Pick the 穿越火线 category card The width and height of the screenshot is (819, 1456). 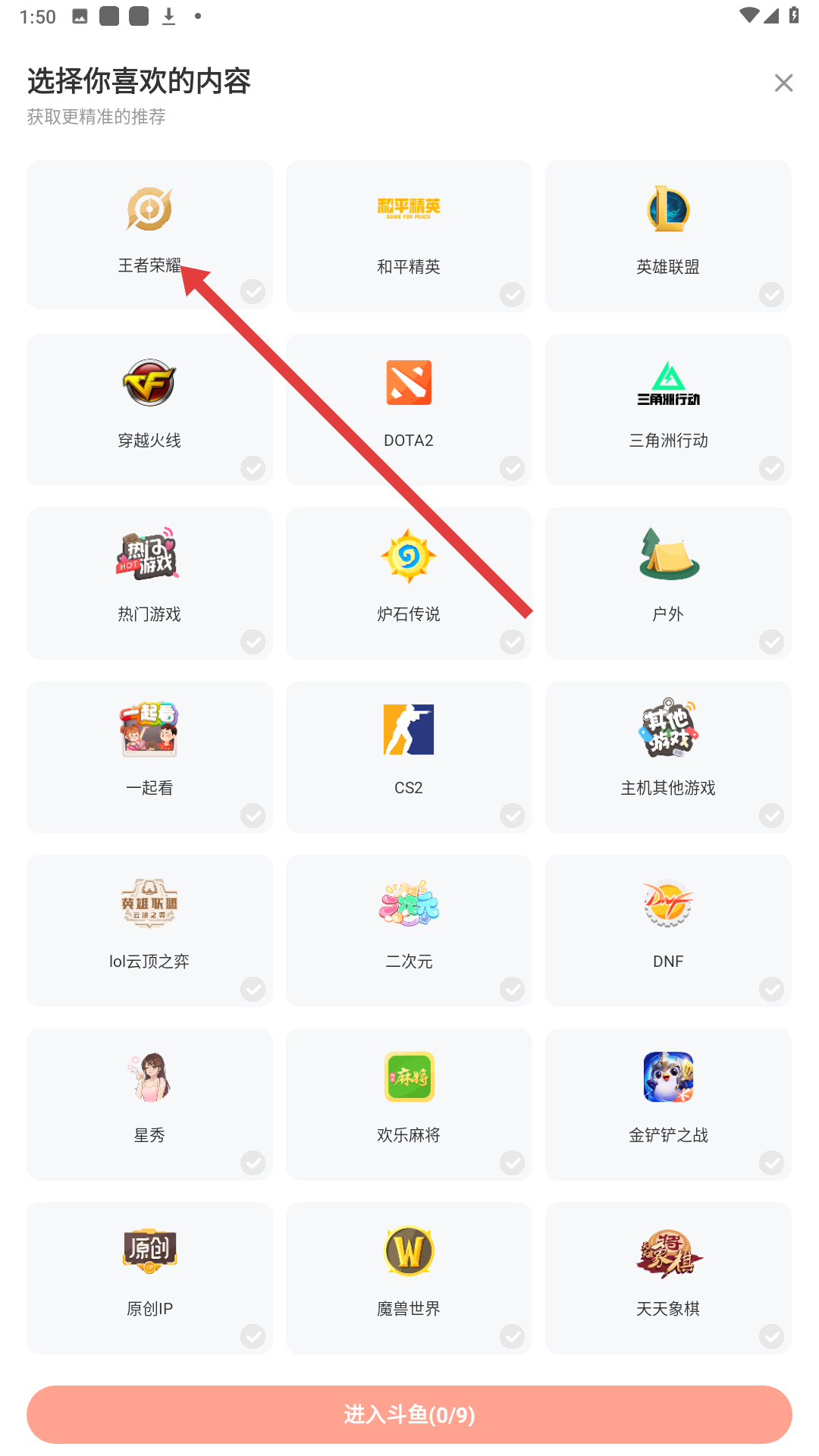(x=149, y=409)
